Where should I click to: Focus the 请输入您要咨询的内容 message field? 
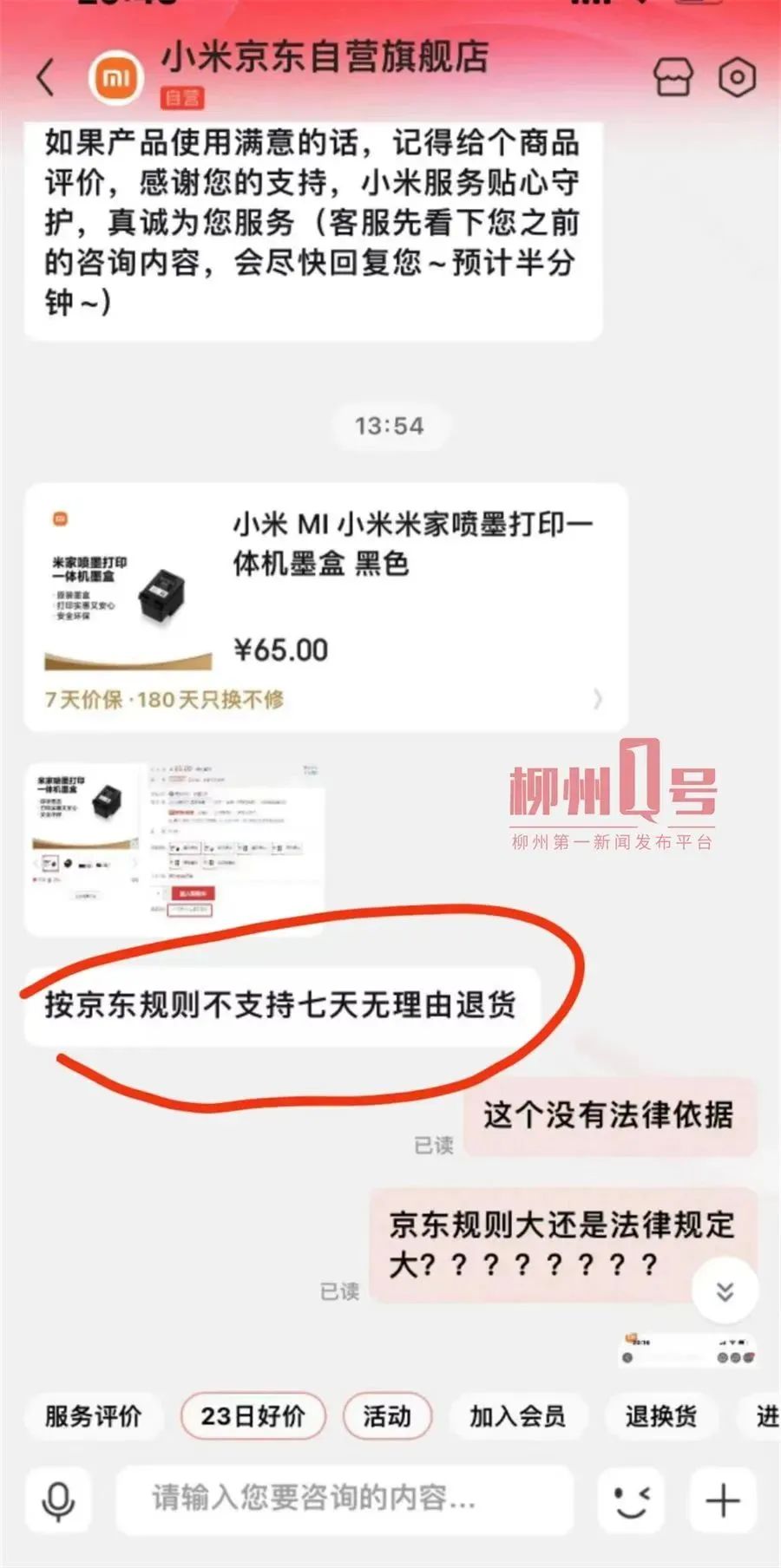(344, 1499)
